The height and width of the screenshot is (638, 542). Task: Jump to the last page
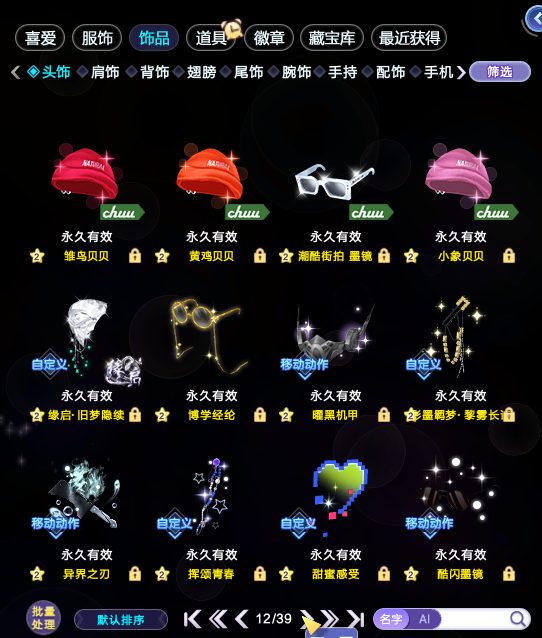(x=356, y=619)
